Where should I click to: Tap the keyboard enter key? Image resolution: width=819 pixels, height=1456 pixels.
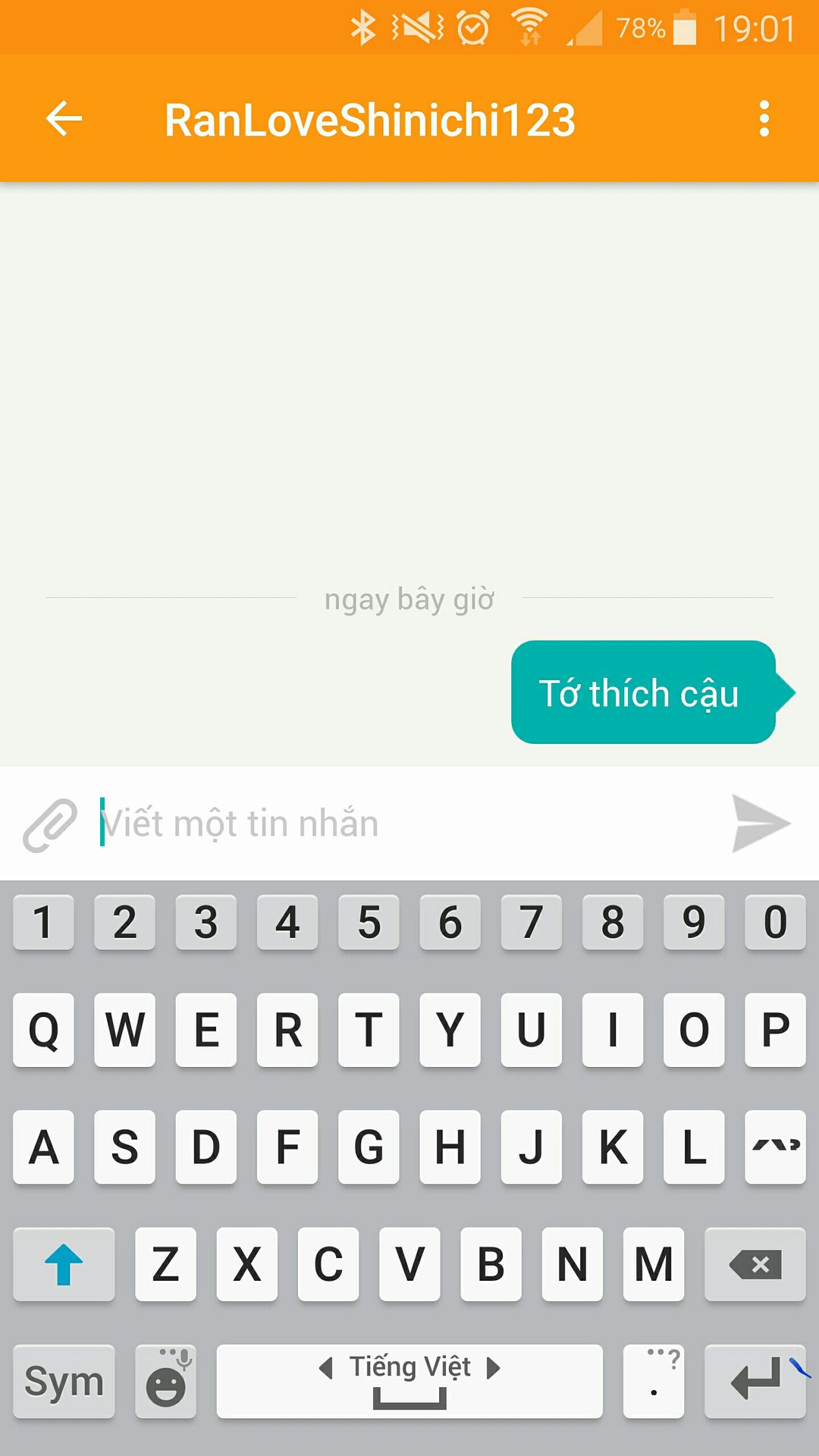pos(755,1382)
